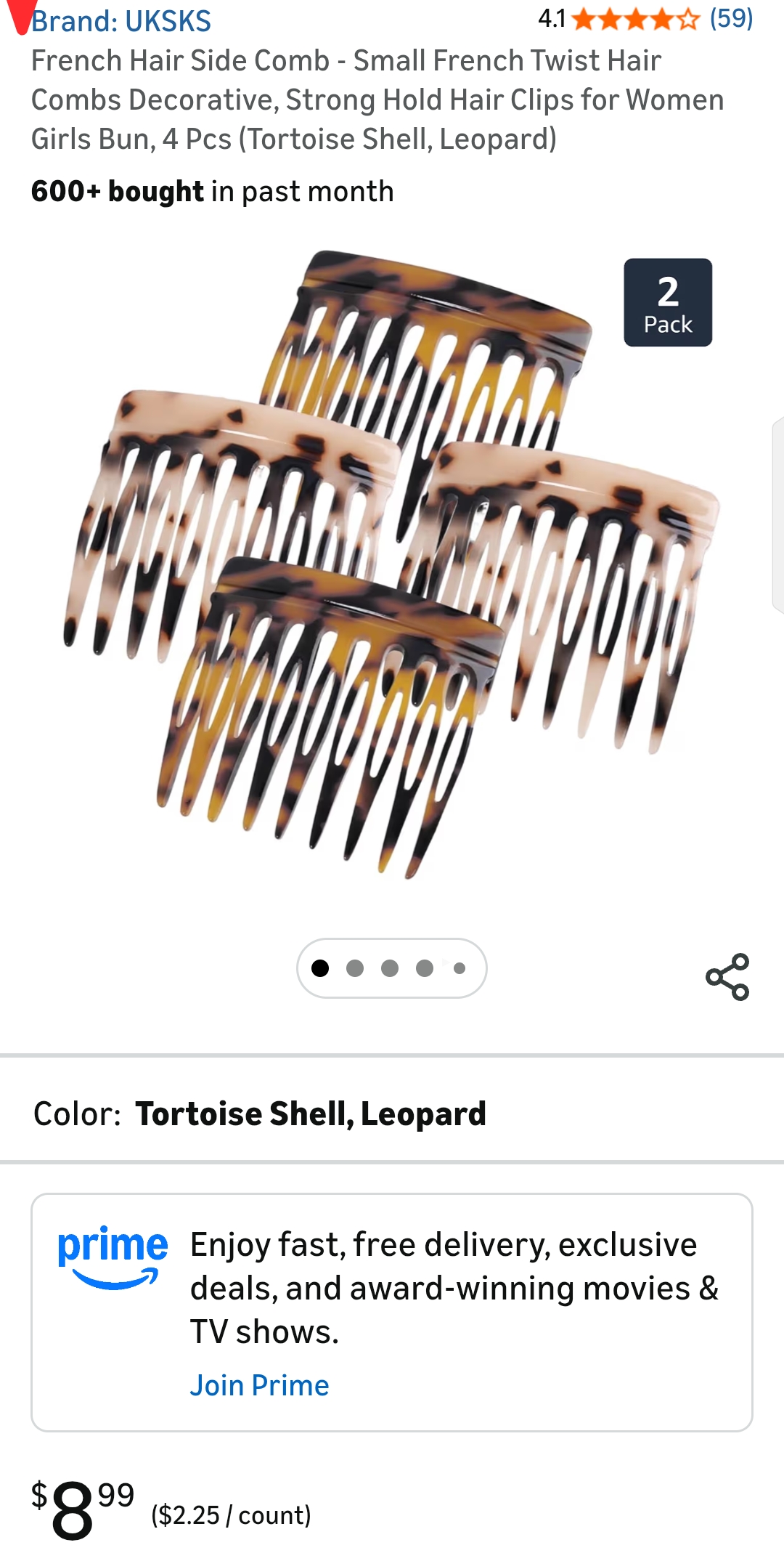Image resolution: width=784 pixels, height=1553 pixels.
Task: Open the Brand: UKSKS storefront
Action: point(122,22)
